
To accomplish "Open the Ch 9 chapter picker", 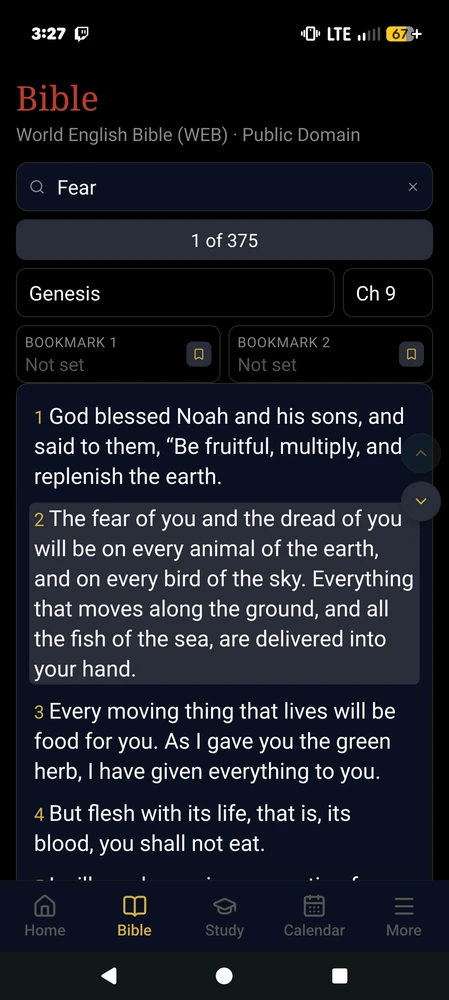I will click(388, 293).
